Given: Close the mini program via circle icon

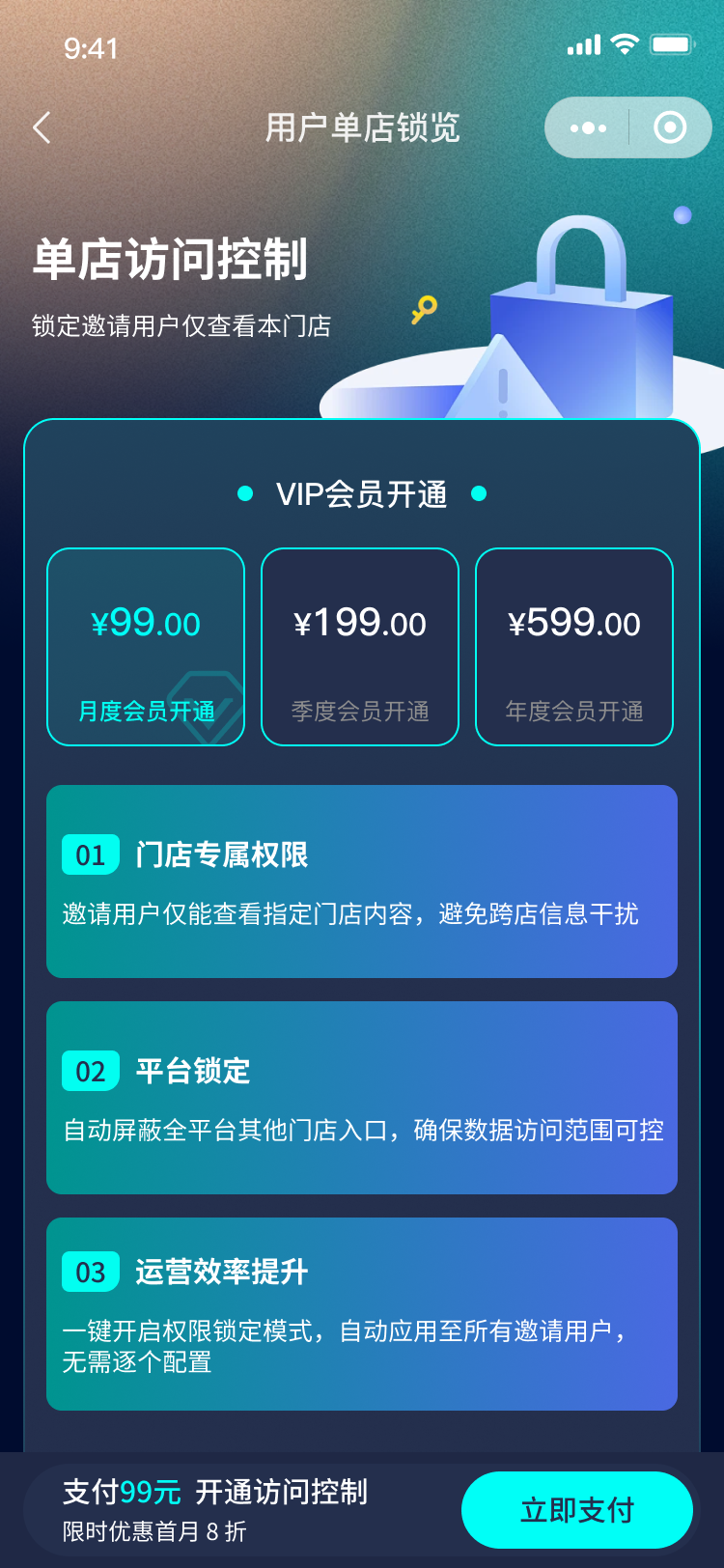Looking at the screenshot, I should click(670, 127).
